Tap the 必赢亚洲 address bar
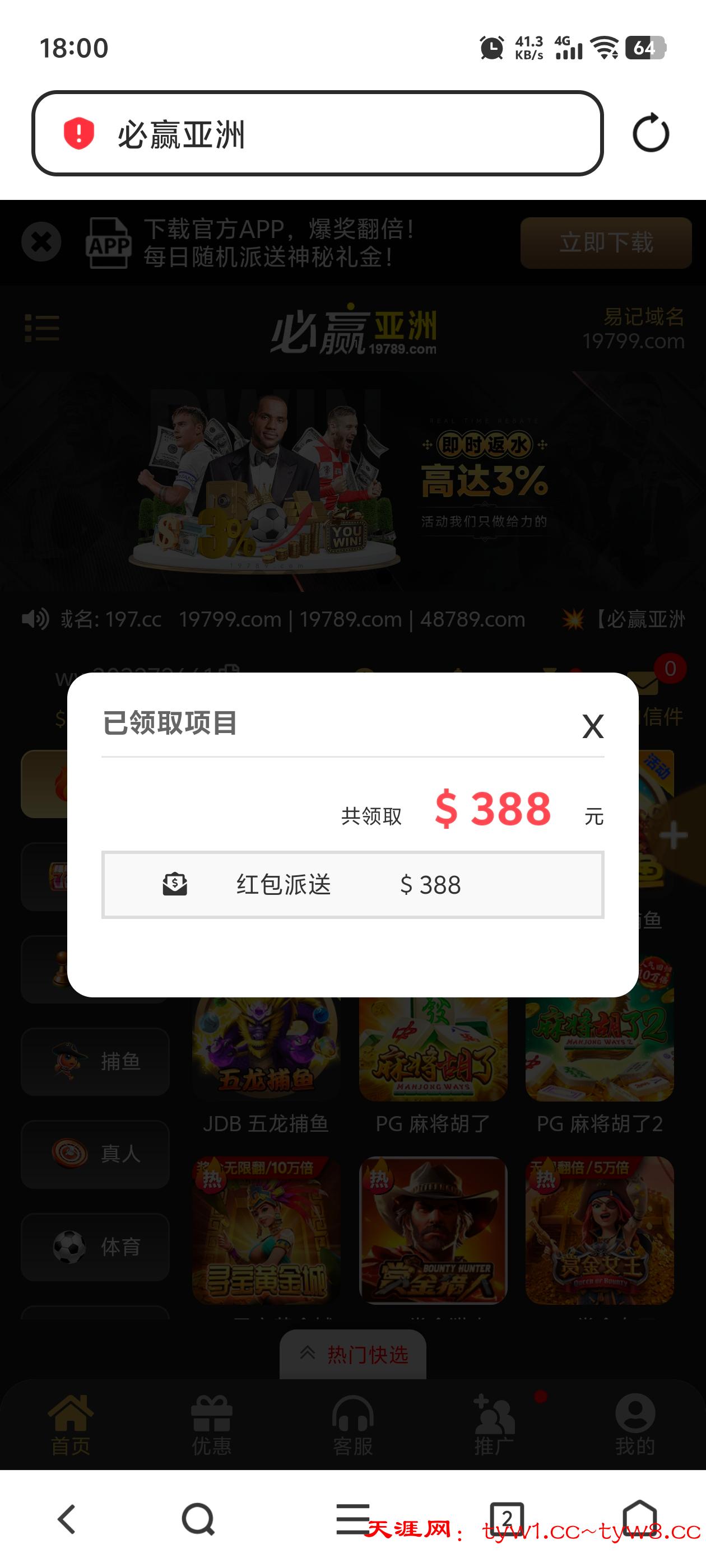This screenshot has width=706, height=1568. [317, 134]
